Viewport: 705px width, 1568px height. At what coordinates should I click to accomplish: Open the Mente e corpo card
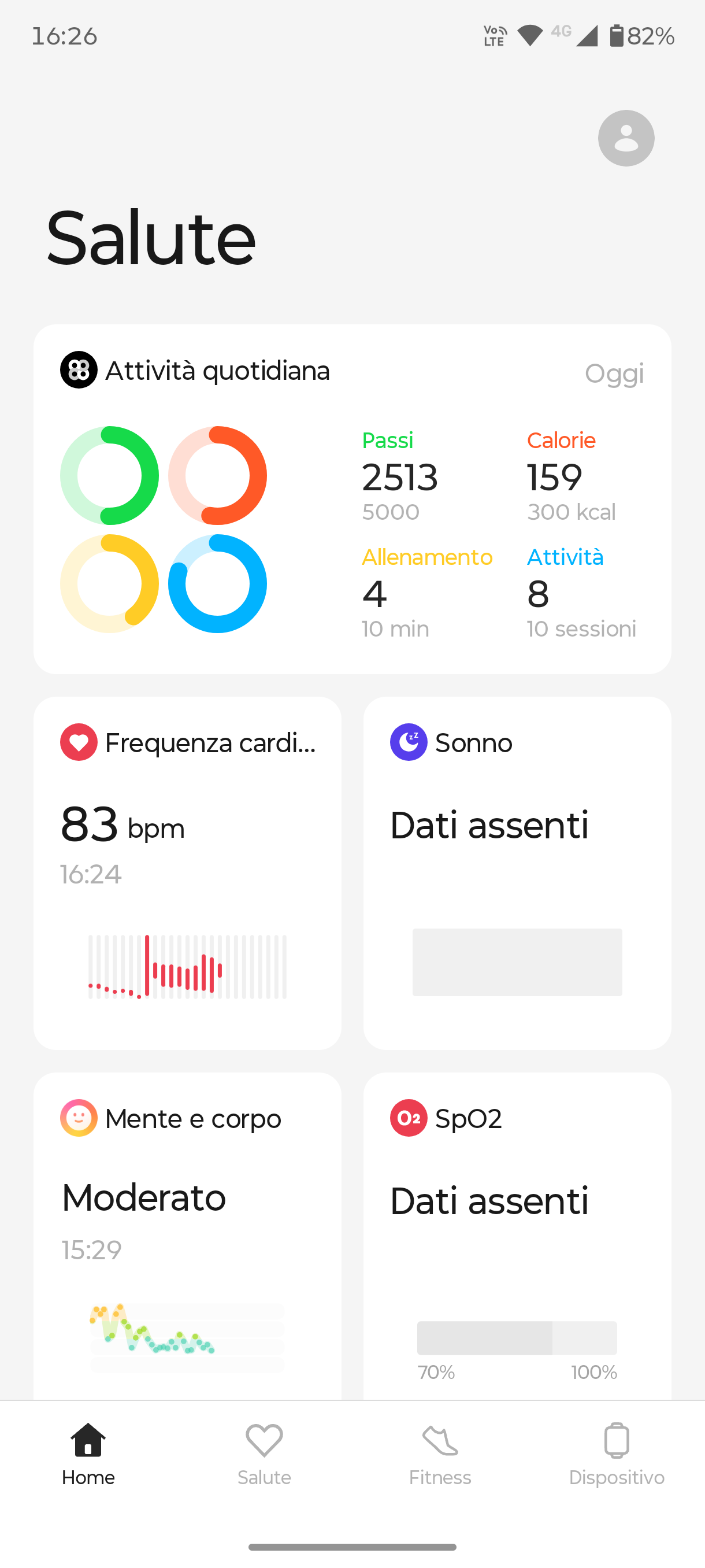click(187, 1236)
